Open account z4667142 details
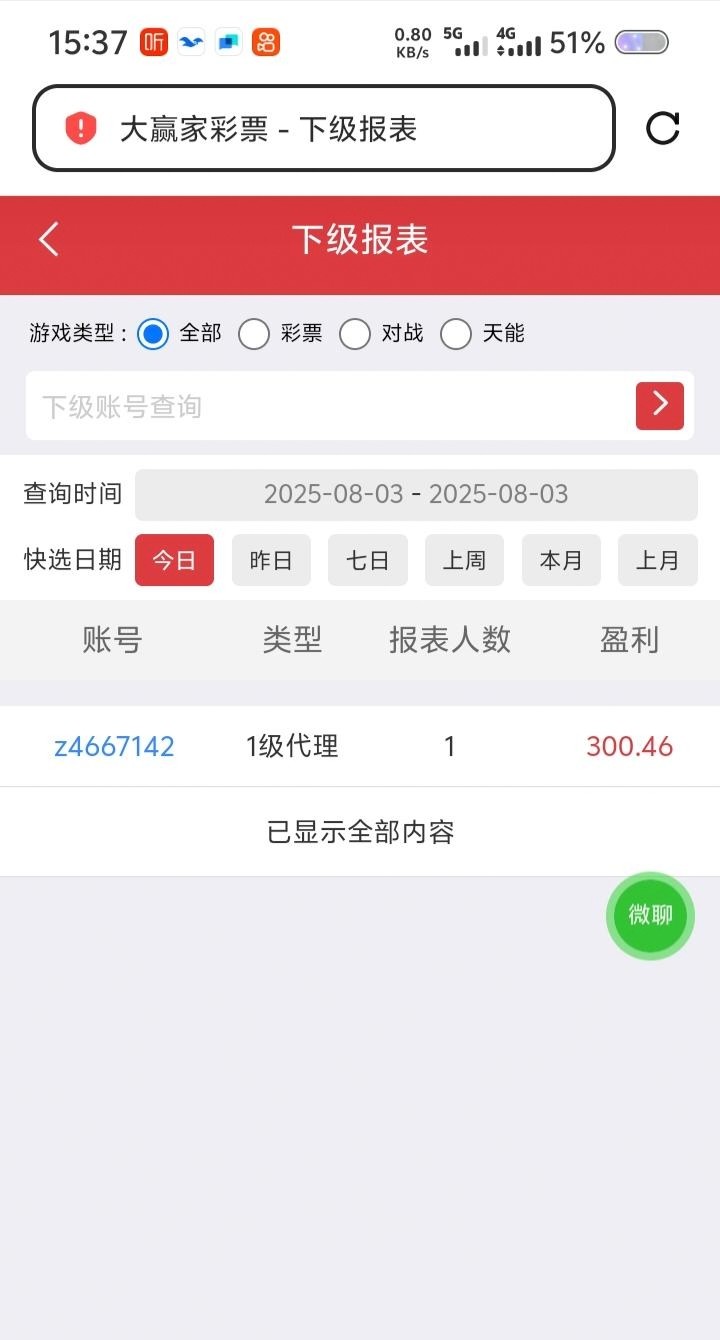The height and width of the screenshot is (1340, 720). (114, 746)
